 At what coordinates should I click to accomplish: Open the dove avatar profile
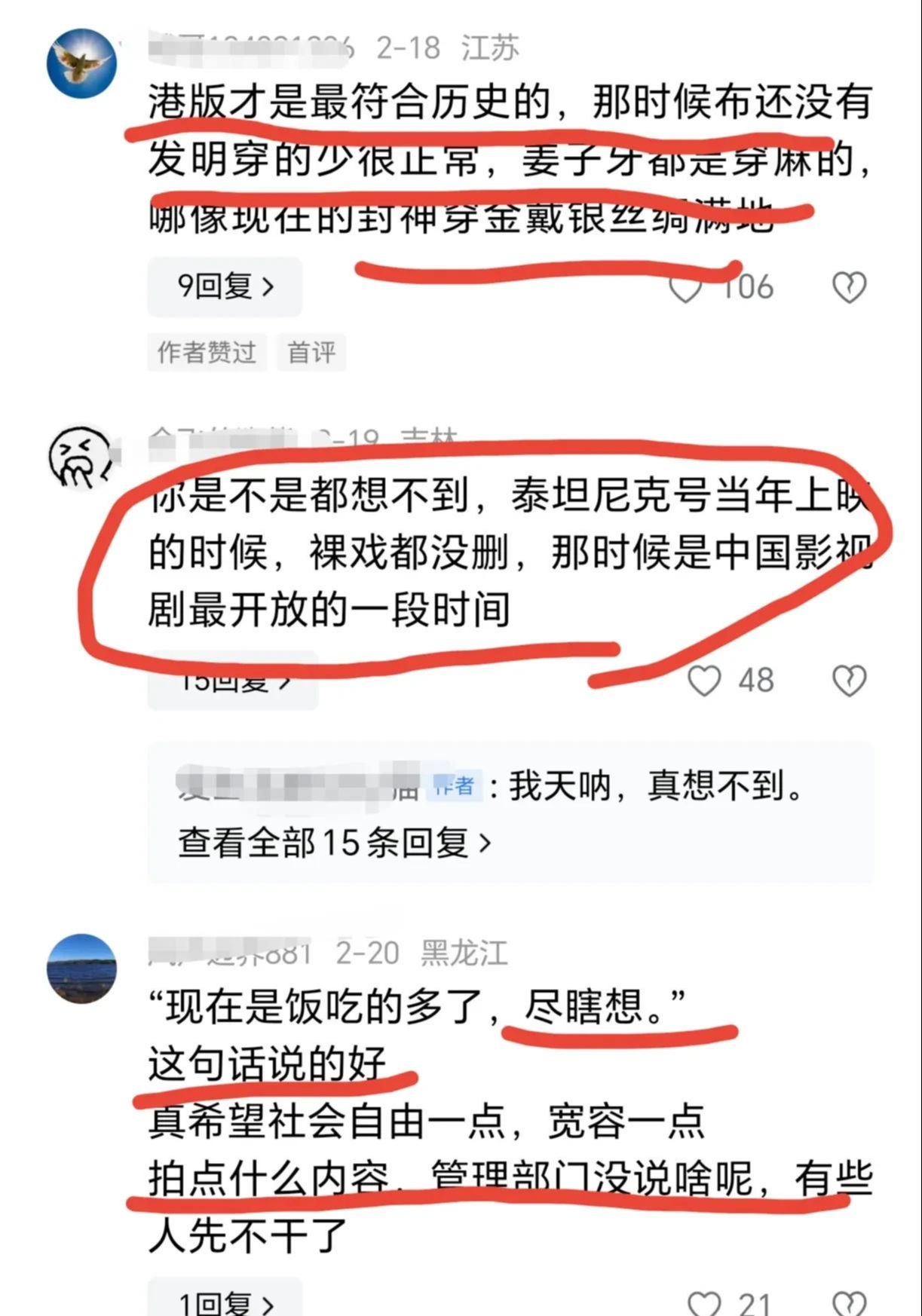tap(82, 64)
